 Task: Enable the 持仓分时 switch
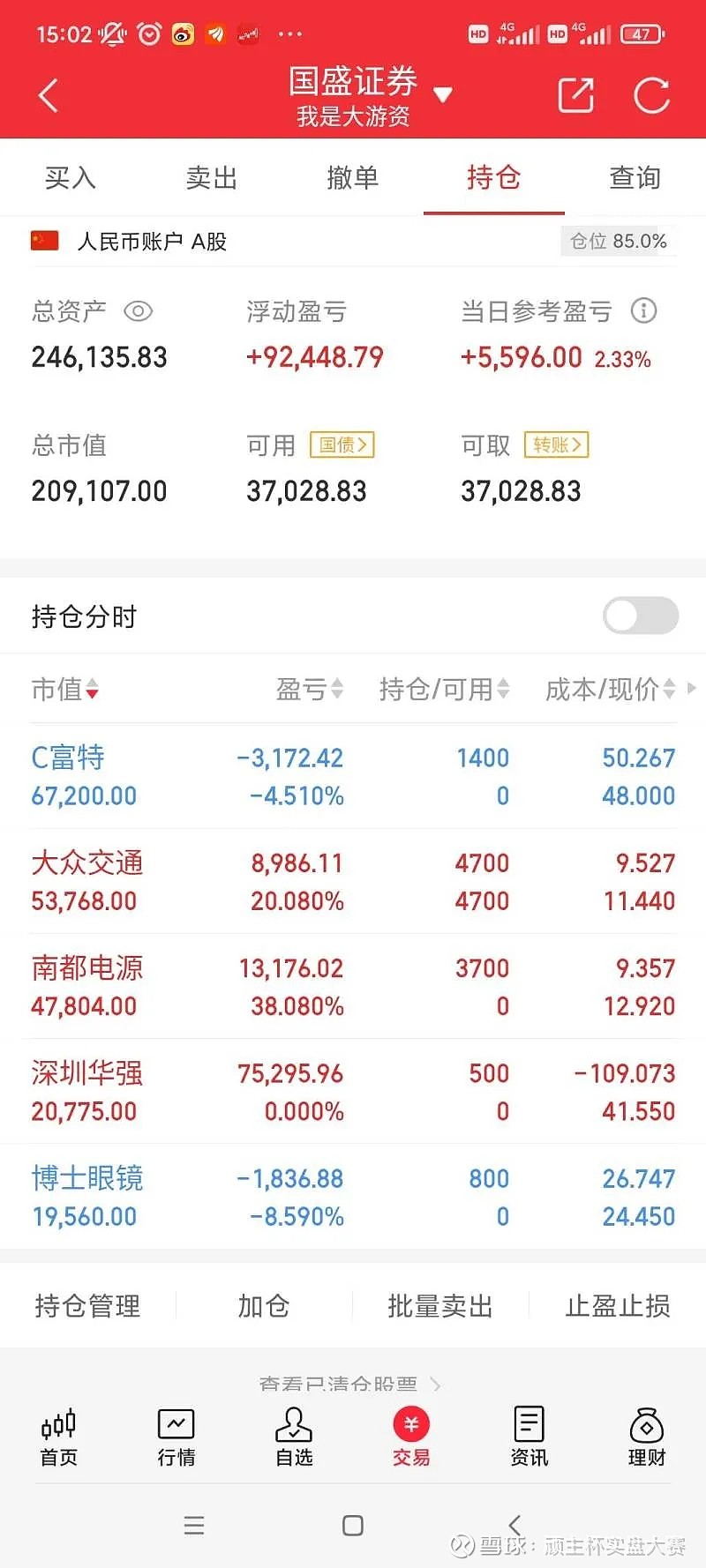(641, 616)
